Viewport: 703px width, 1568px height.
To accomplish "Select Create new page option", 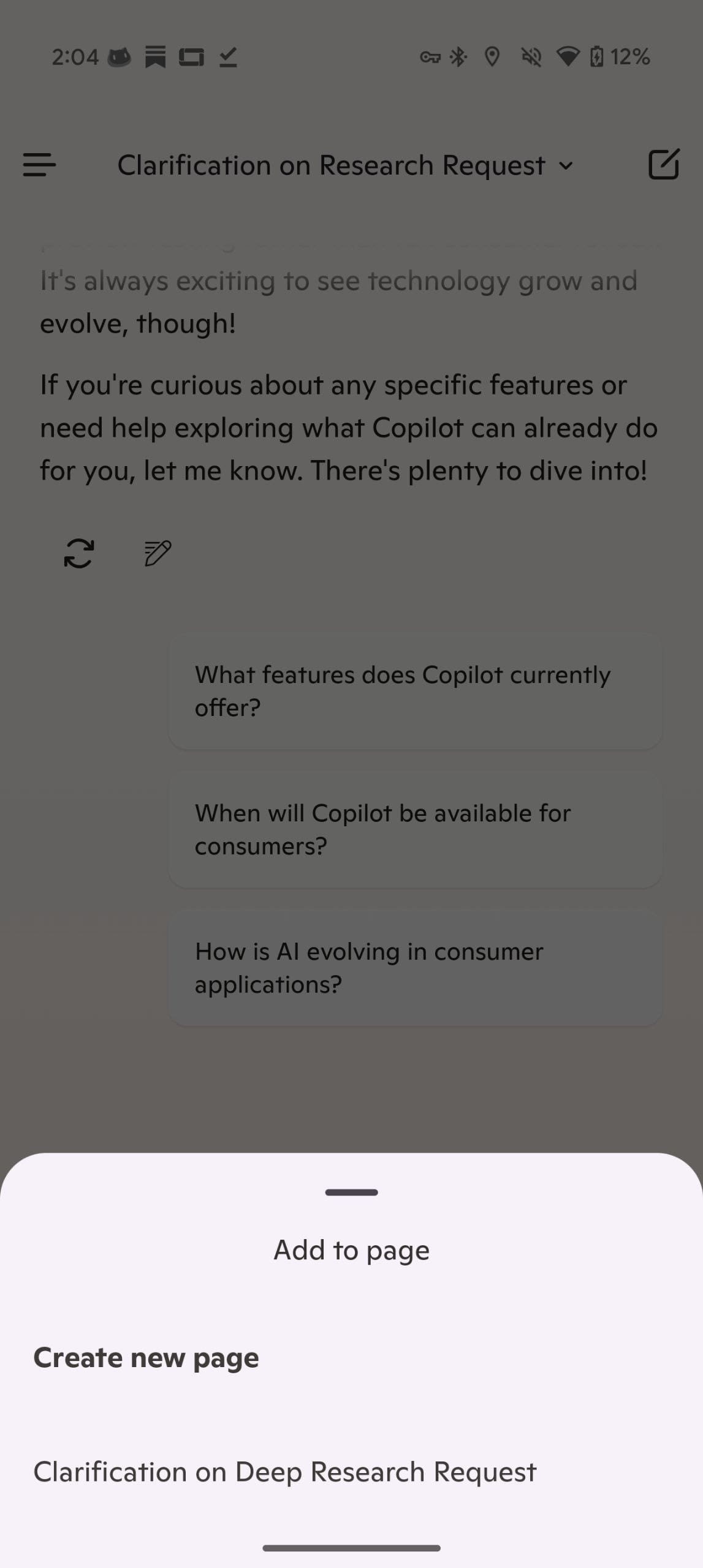I will click(x=146, y=1358).
